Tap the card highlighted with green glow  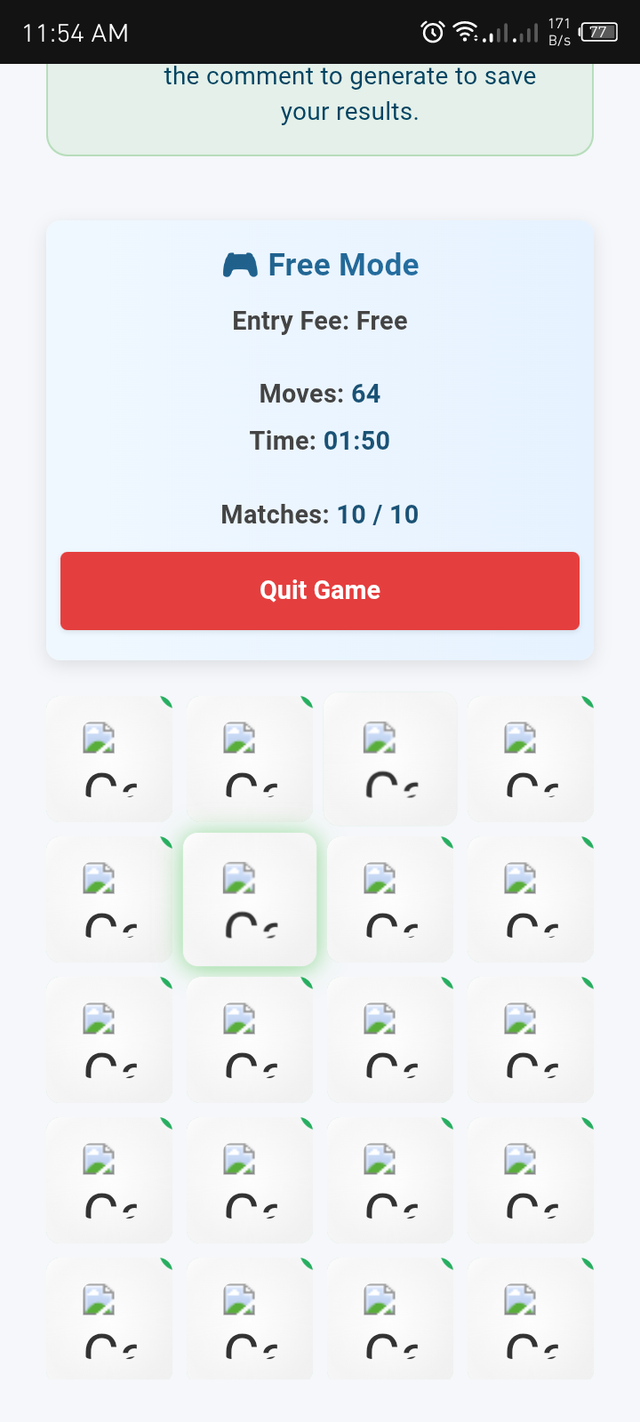tap(250, 900)
